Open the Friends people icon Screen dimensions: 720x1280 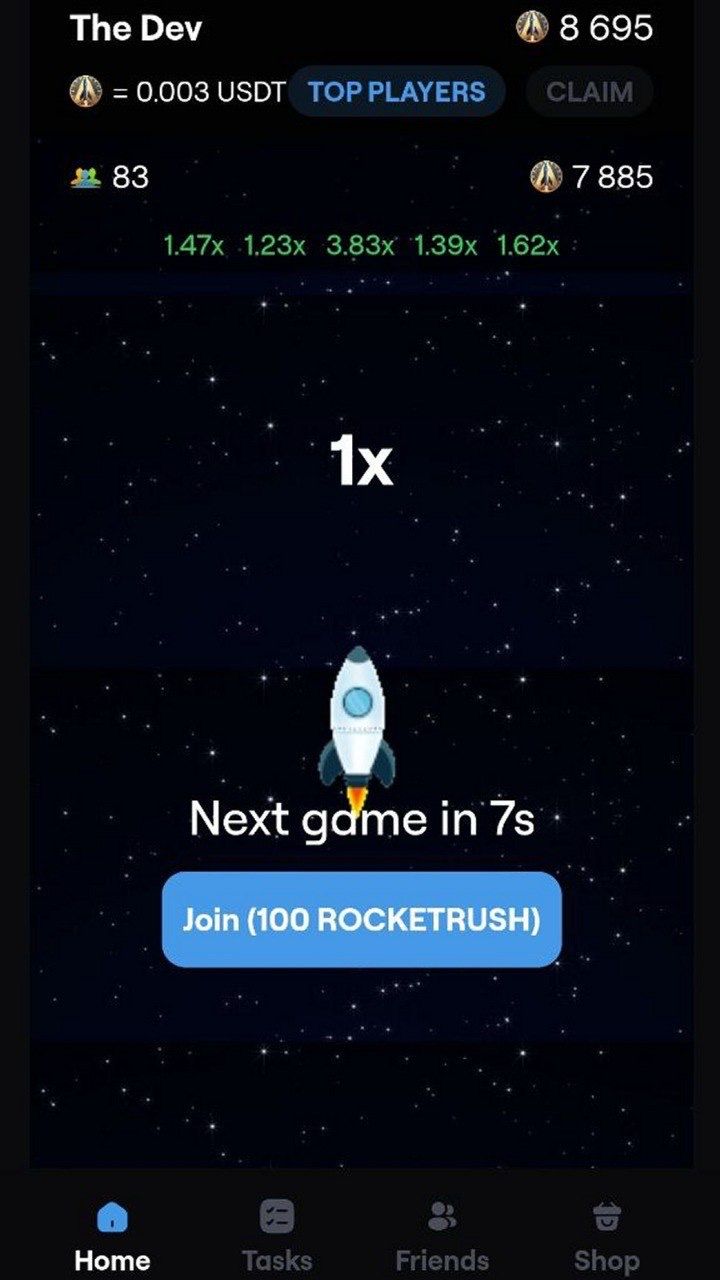coord(442,1216)
